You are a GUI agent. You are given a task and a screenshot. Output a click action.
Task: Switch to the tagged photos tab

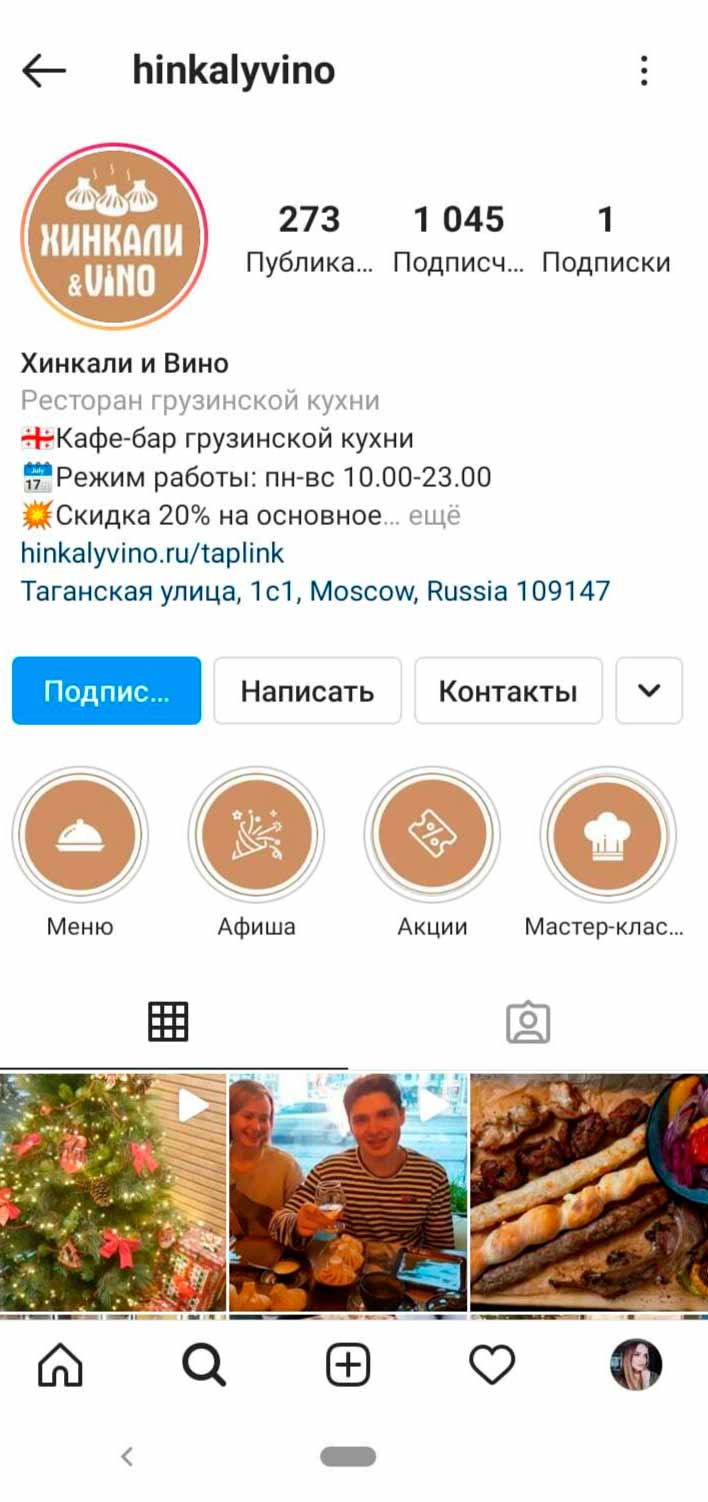click(x=528, y=1022)
